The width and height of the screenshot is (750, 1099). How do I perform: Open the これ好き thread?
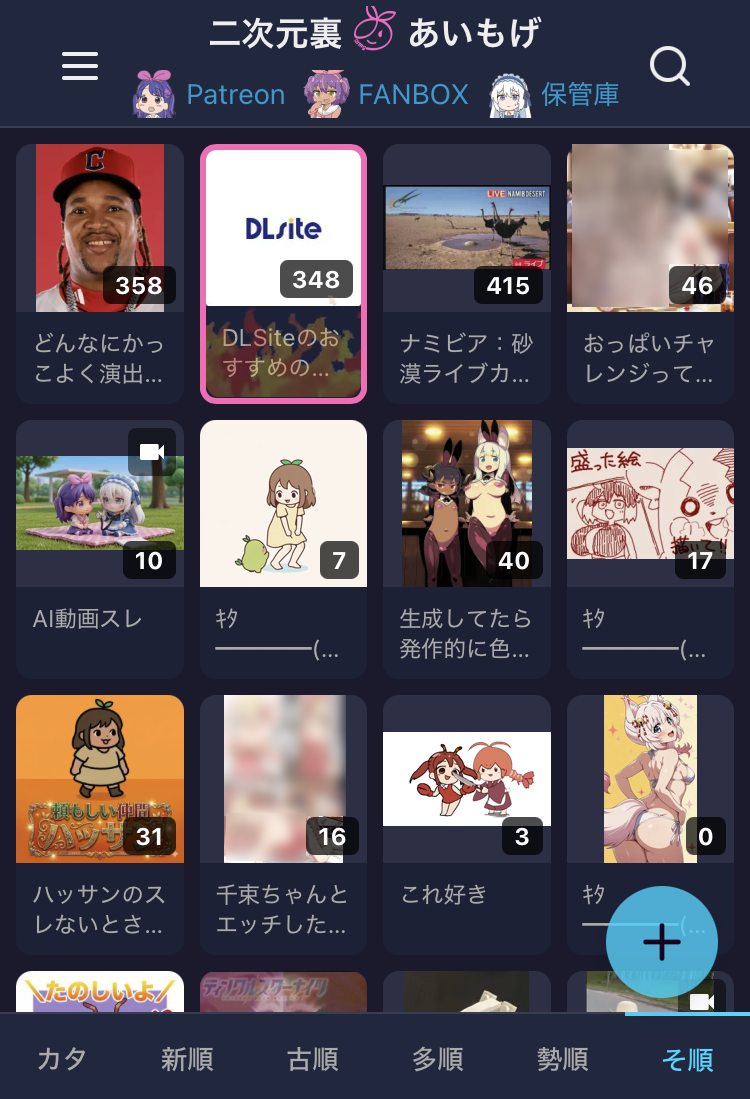(467, 824)
